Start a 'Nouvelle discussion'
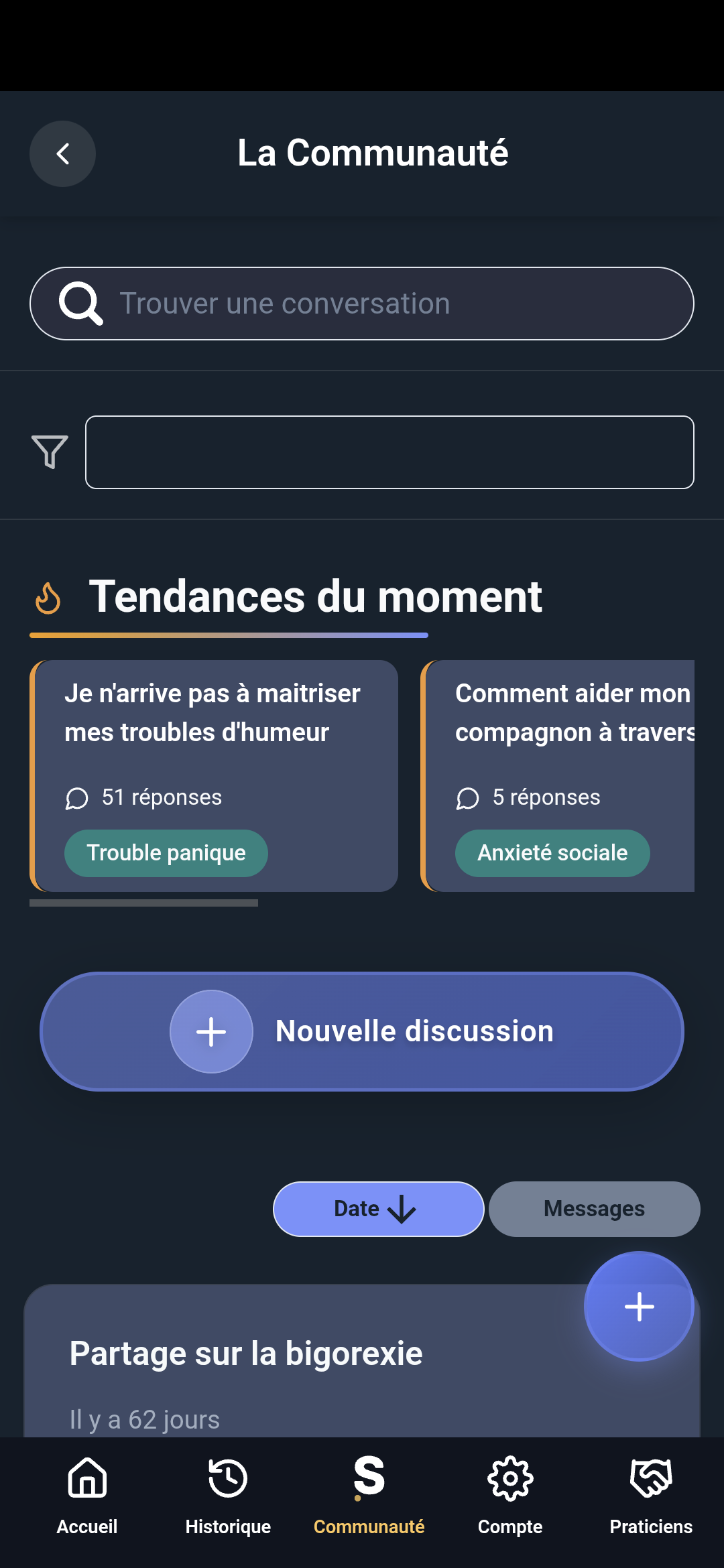Image resolution: width=724 pixels, height=1568 pixels. coord(362,1031)
